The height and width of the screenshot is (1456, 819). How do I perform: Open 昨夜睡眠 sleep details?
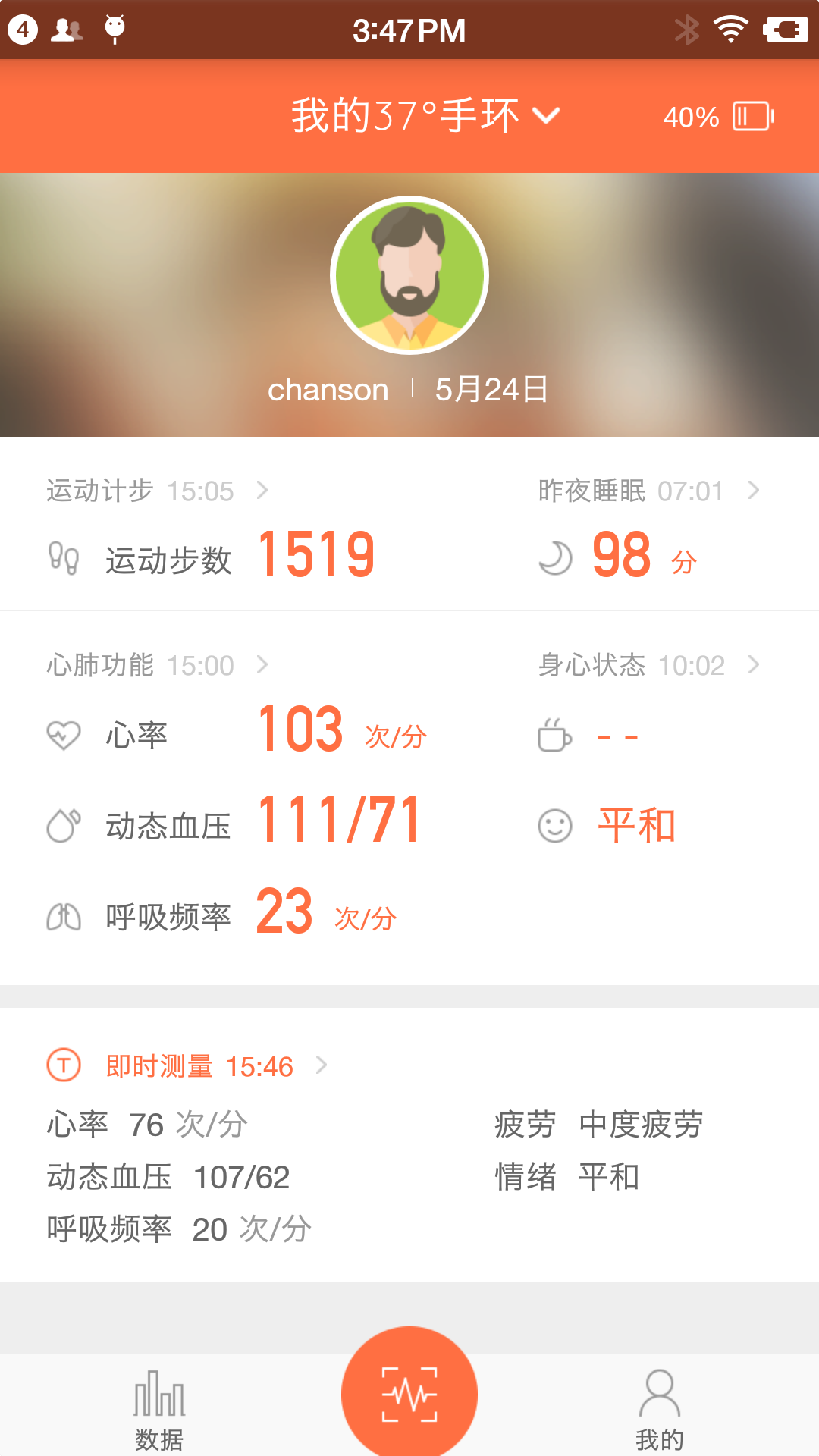point(648,491)
